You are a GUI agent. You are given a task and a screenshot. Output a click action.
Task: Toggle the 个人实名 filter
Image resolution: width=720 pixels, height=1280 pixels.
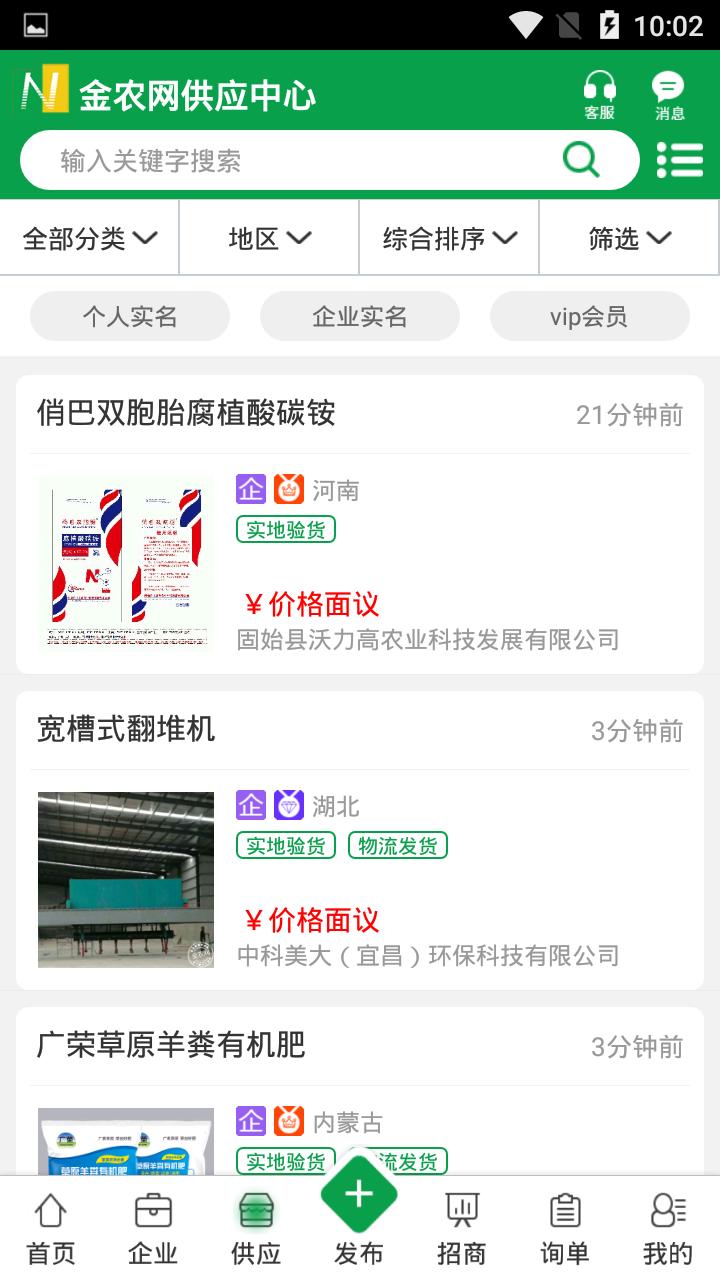point(129,315)
